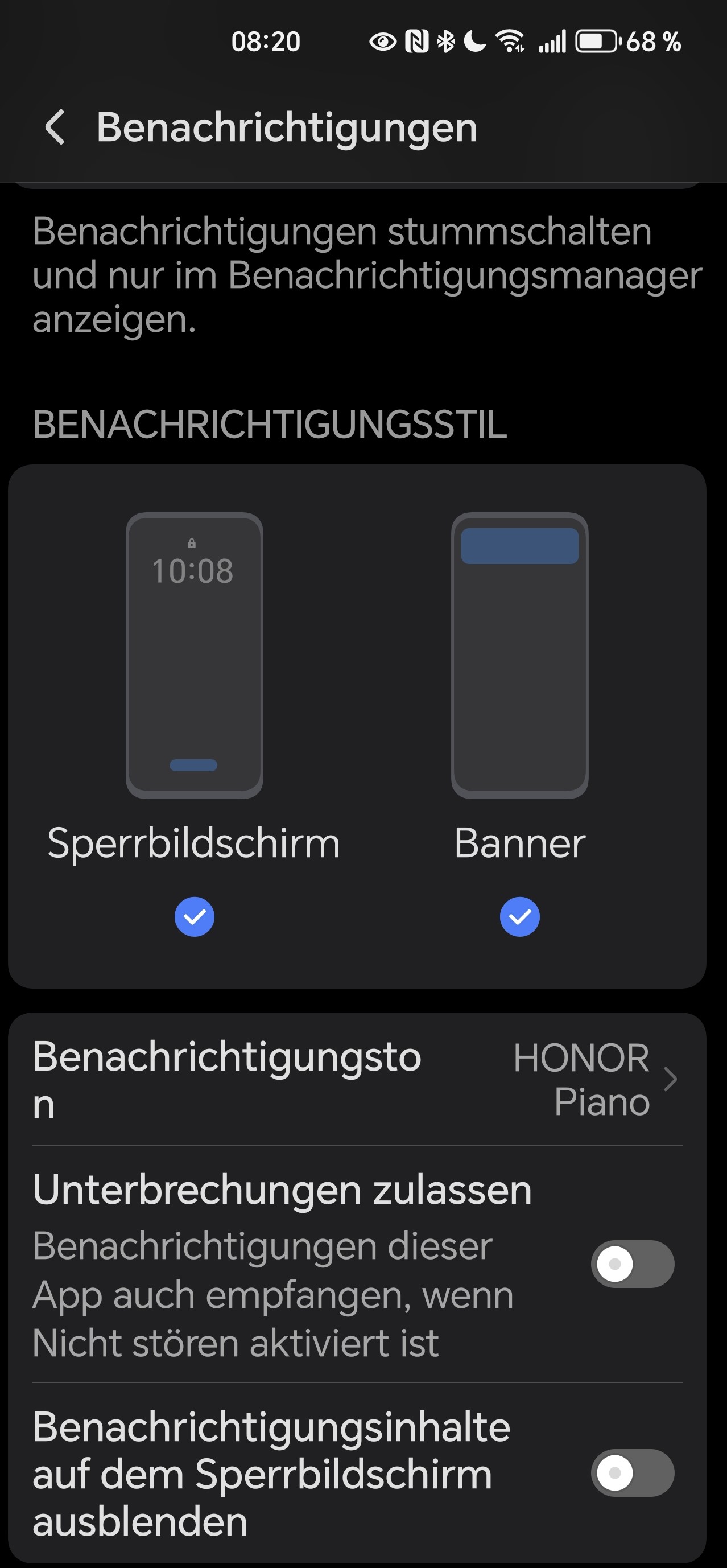This screenshot has width=727, height=1568.
Task: Open Benachrichtigungston settings
Action: (357, 1079)
